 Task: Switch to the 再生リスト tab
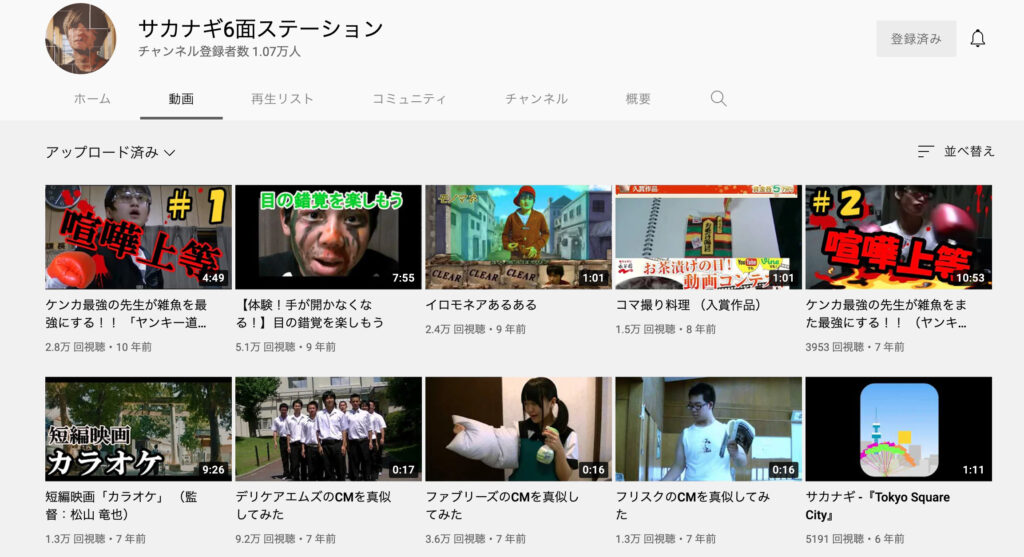282,99
